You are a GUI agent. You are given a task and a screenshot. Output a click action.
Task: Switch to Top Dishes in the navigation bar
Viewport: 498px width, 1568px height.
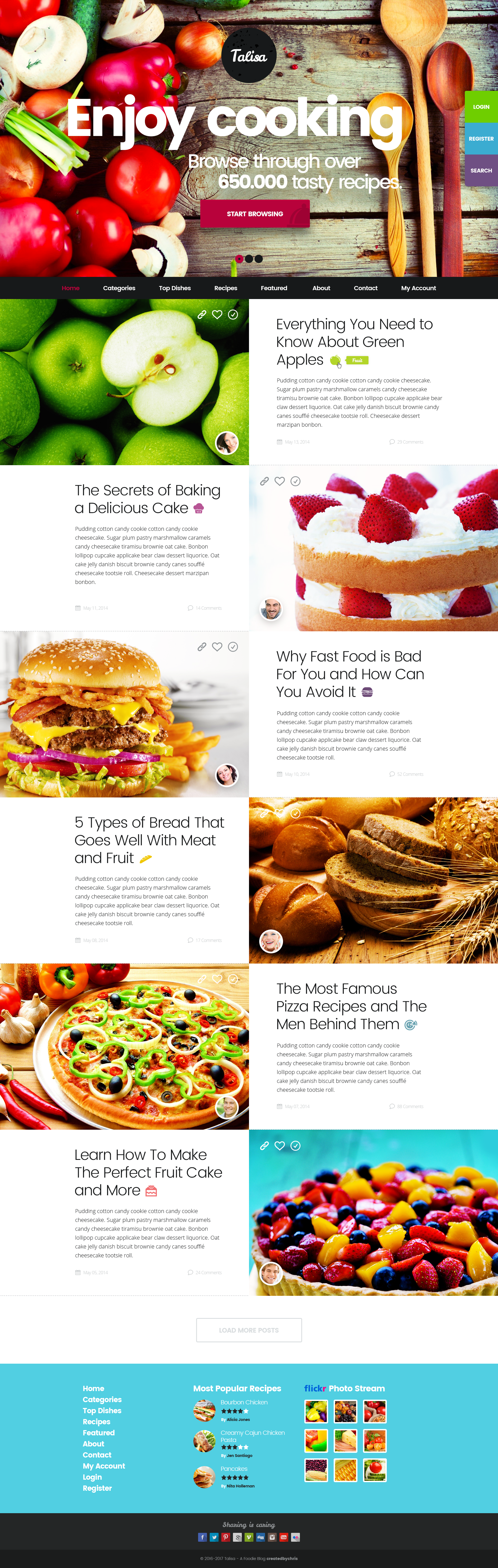[x=175, y=289]
